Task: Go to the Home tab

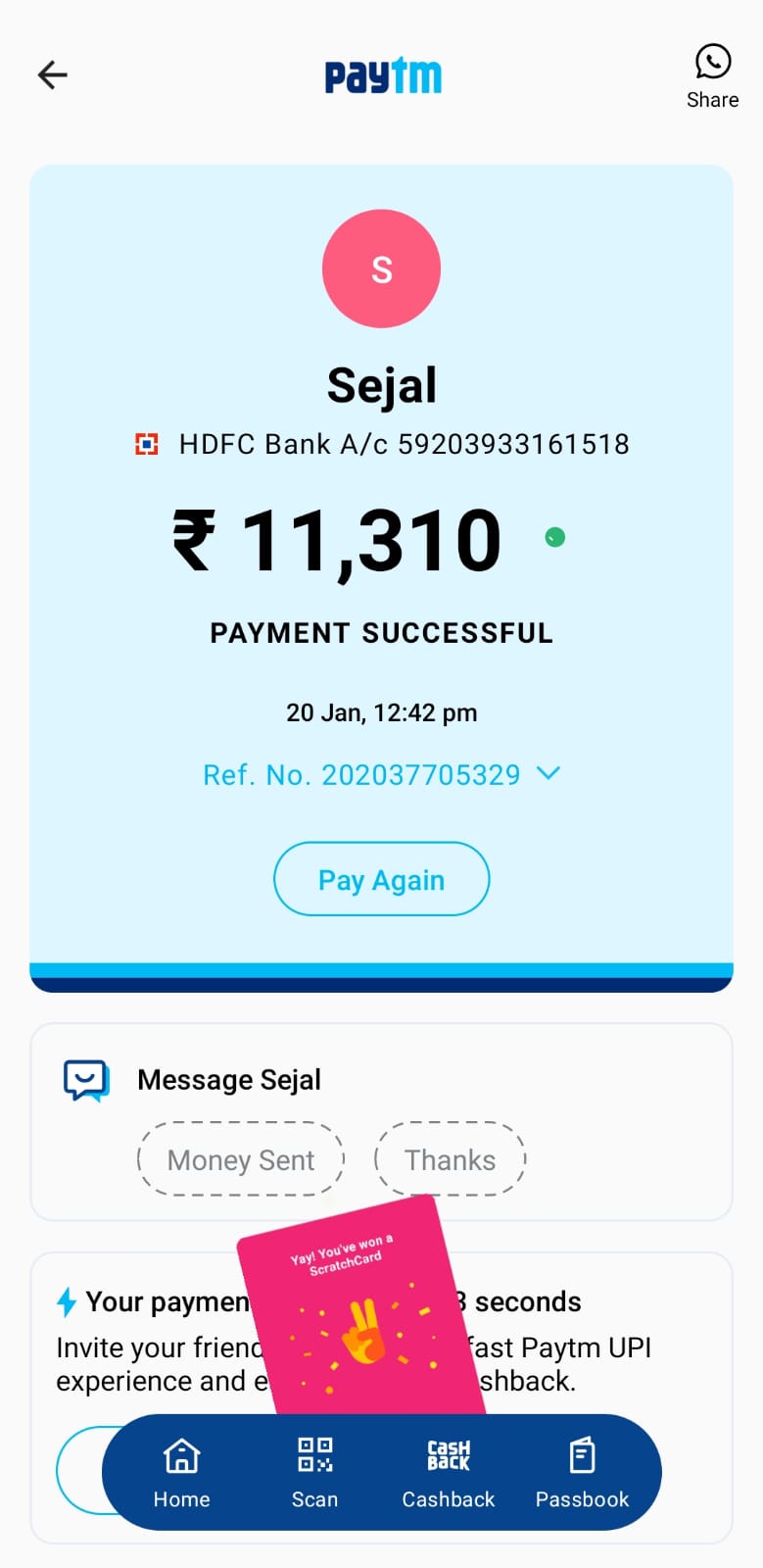Action: [181, 1472]
